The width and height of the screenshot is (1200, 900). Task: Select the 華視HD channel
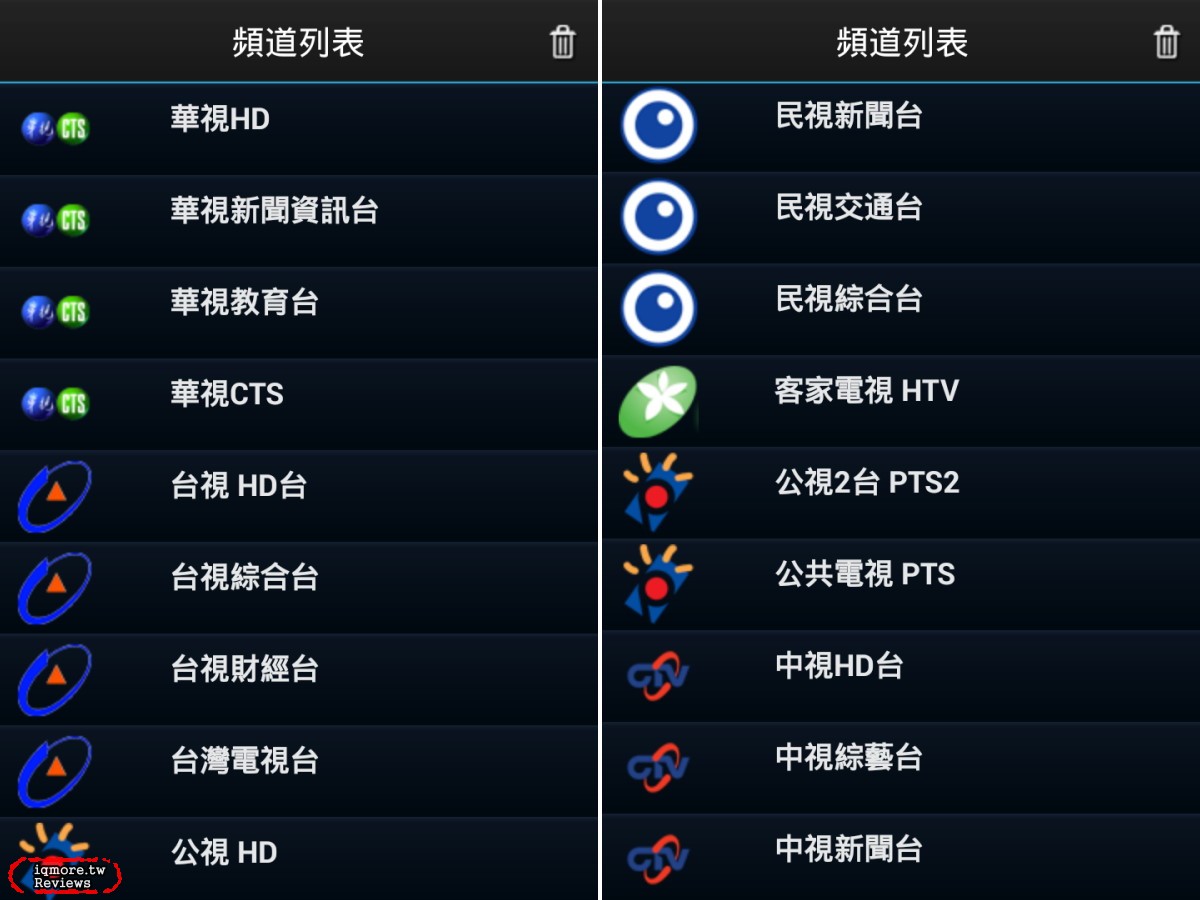[x=220, y=120]
